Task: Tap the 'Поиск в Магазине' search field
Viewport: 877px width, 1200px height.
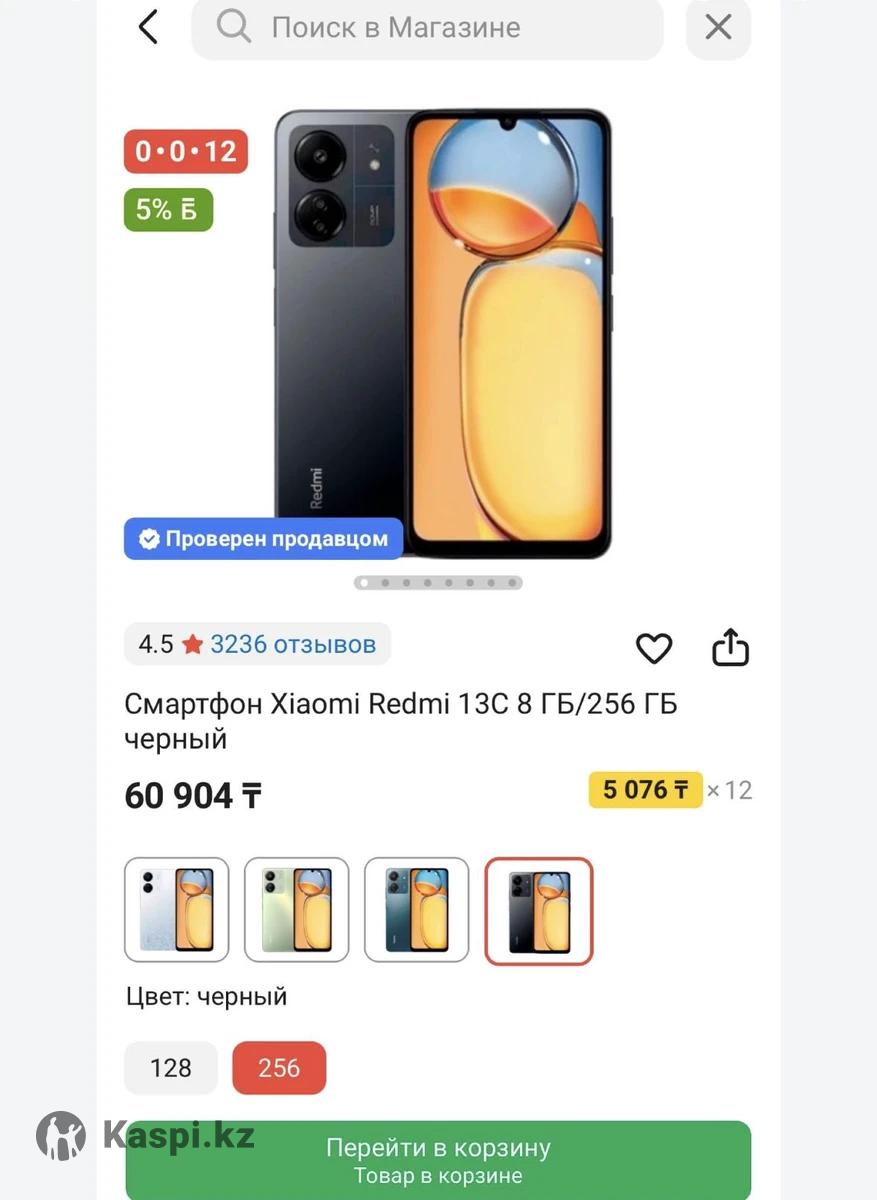Action: coord(427,28)
